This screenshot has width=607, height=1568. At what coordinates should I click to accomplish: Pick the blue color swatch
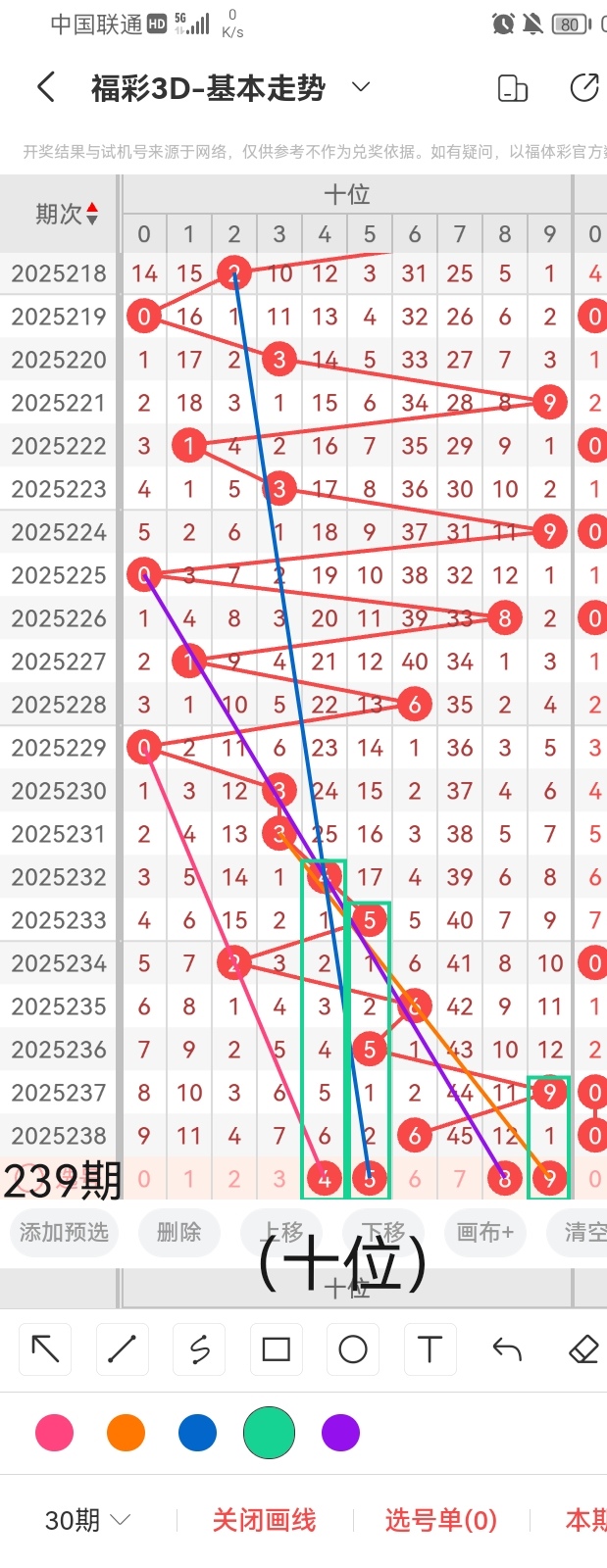[197, 1433]
